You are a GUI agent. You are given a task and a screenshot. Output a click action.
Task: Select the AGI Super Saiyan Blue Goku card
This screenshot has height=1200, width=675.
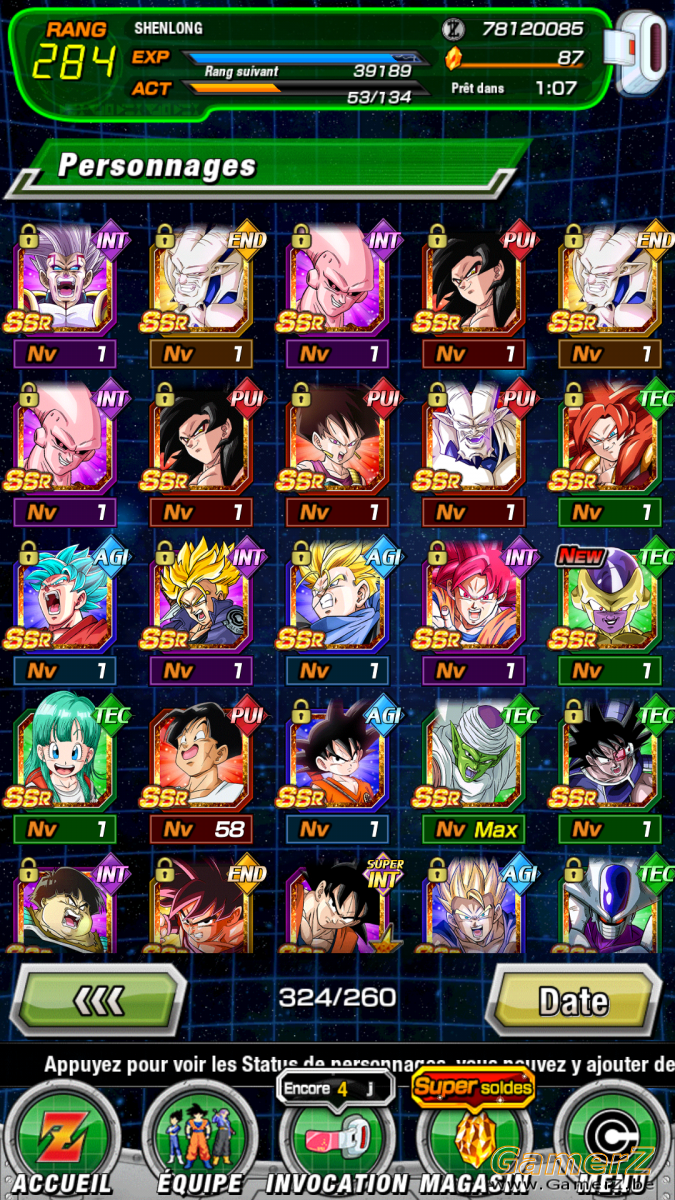point(64,613)
